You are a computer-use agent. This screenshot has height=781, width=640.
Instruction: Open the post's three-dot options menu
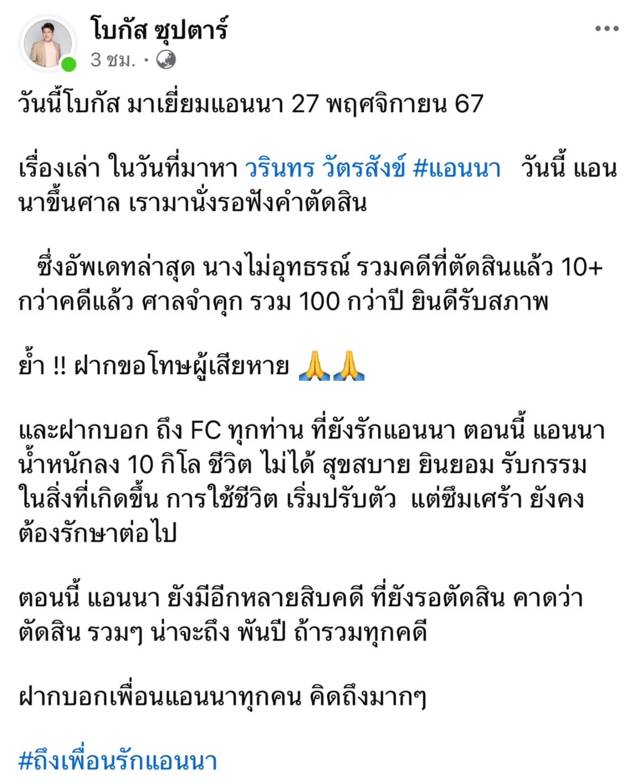coord(606,29)
